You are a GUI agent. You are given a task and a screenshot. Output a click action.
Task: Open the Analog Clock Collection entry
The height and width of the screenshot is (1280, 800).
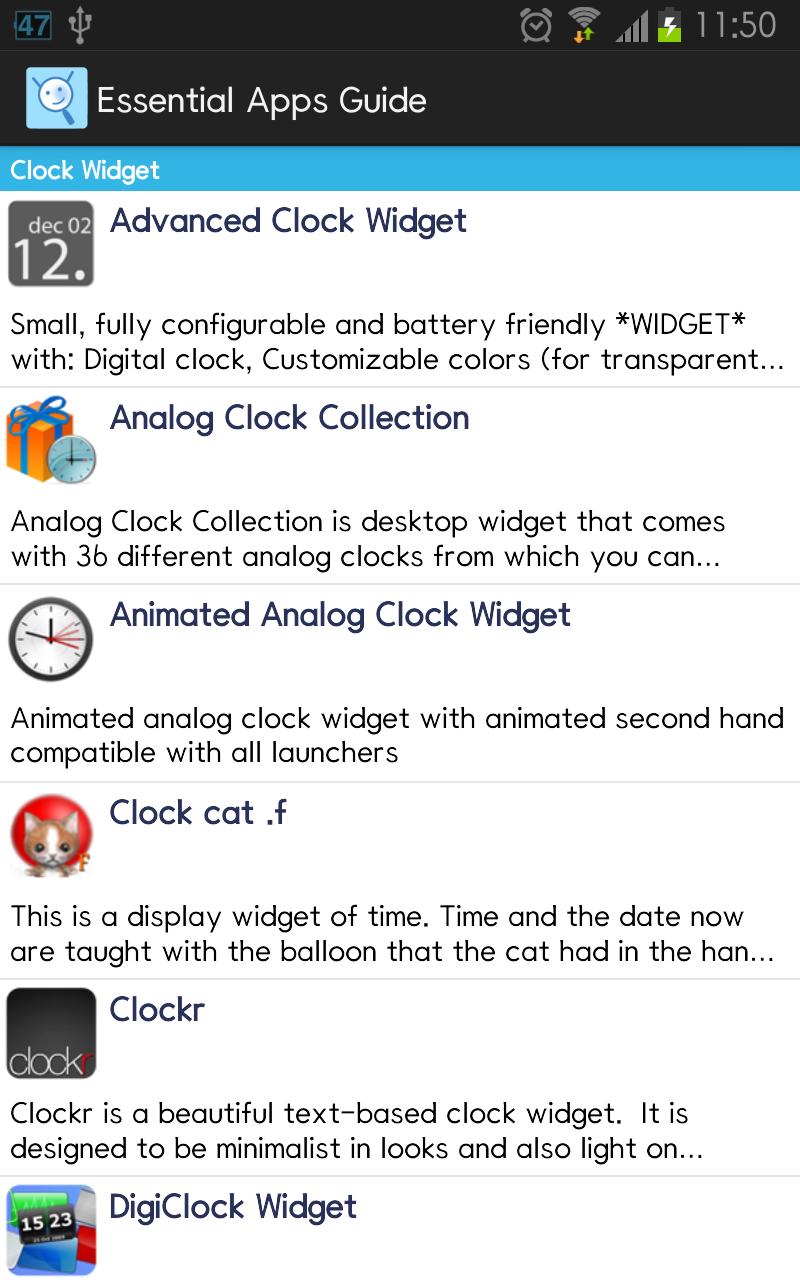click(290, 418)
